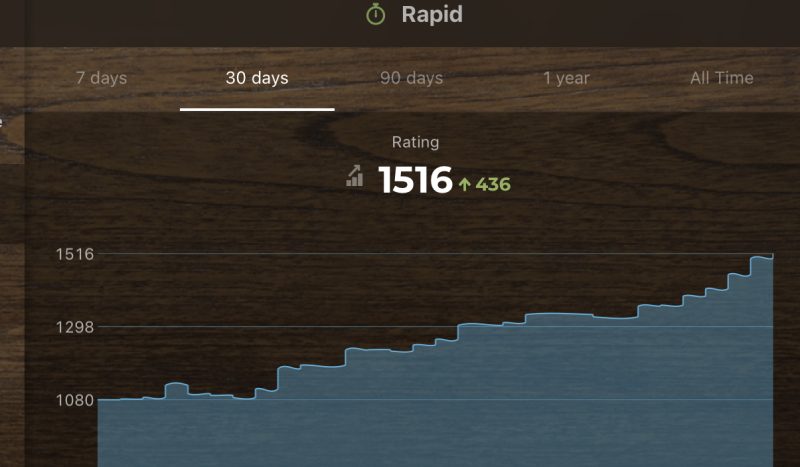800x467 pixels.
Task: Switch to the 7 days range
Action: (101, 78)
